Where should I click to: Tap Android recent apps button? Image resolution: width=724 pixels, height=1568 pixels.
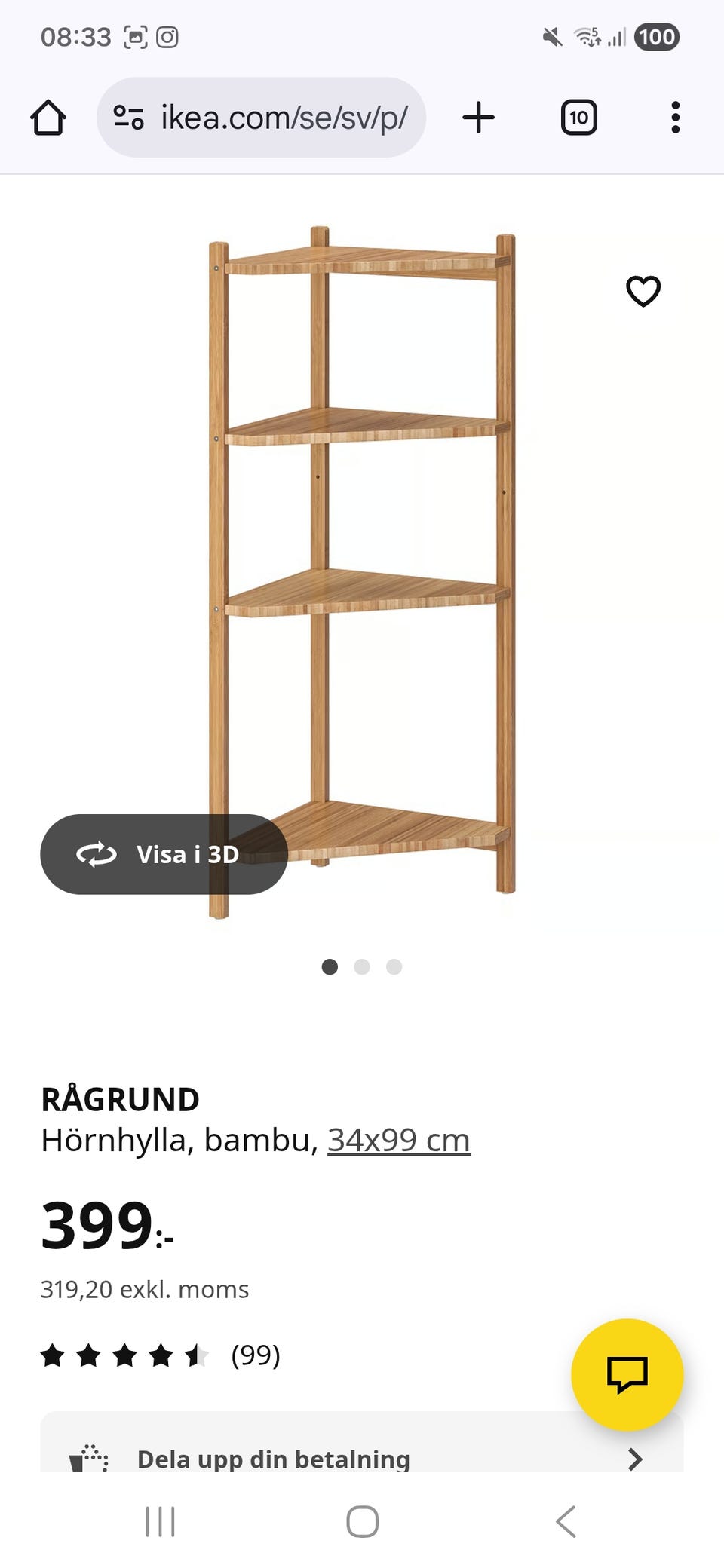160,1521
